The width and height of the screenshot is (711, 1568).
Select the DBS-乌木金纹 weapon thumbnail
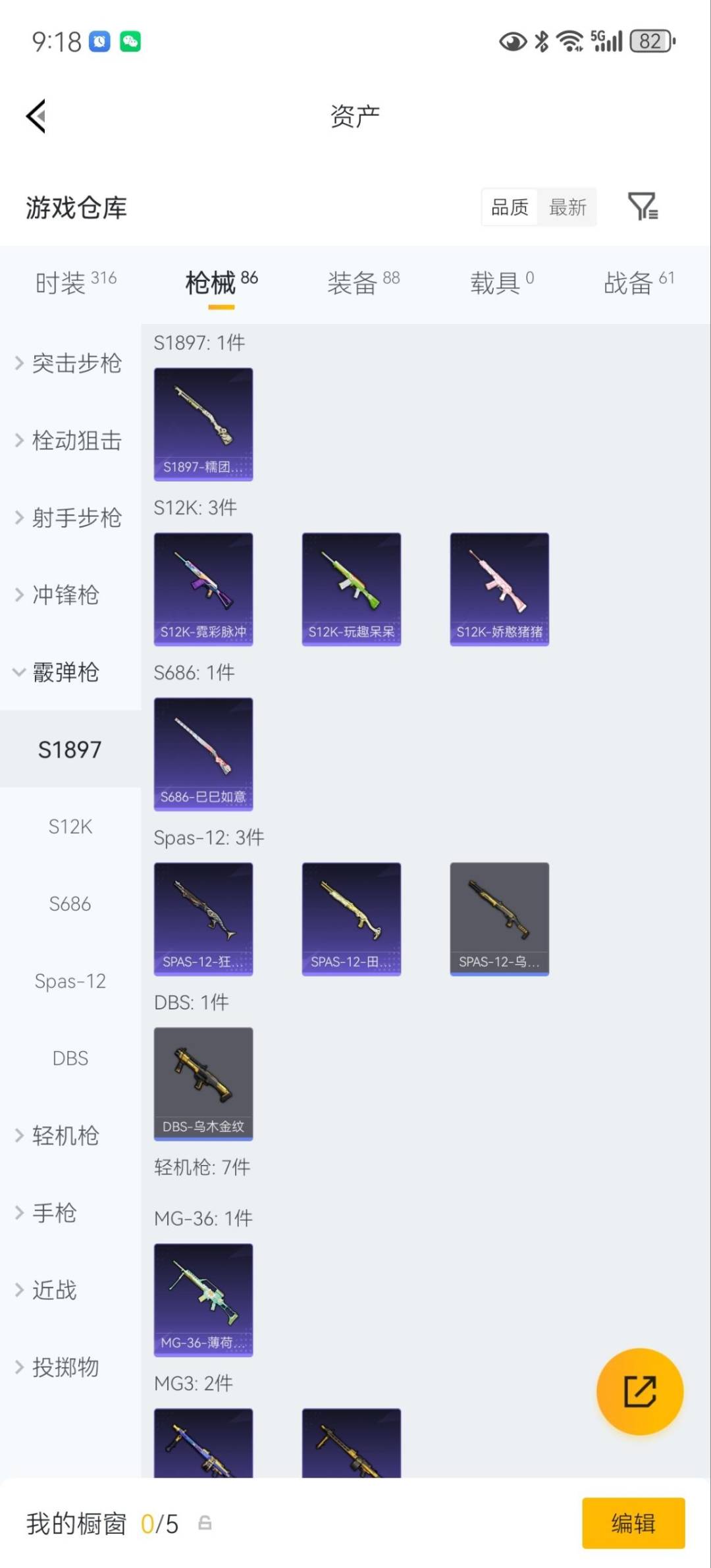click(203, 1083)
